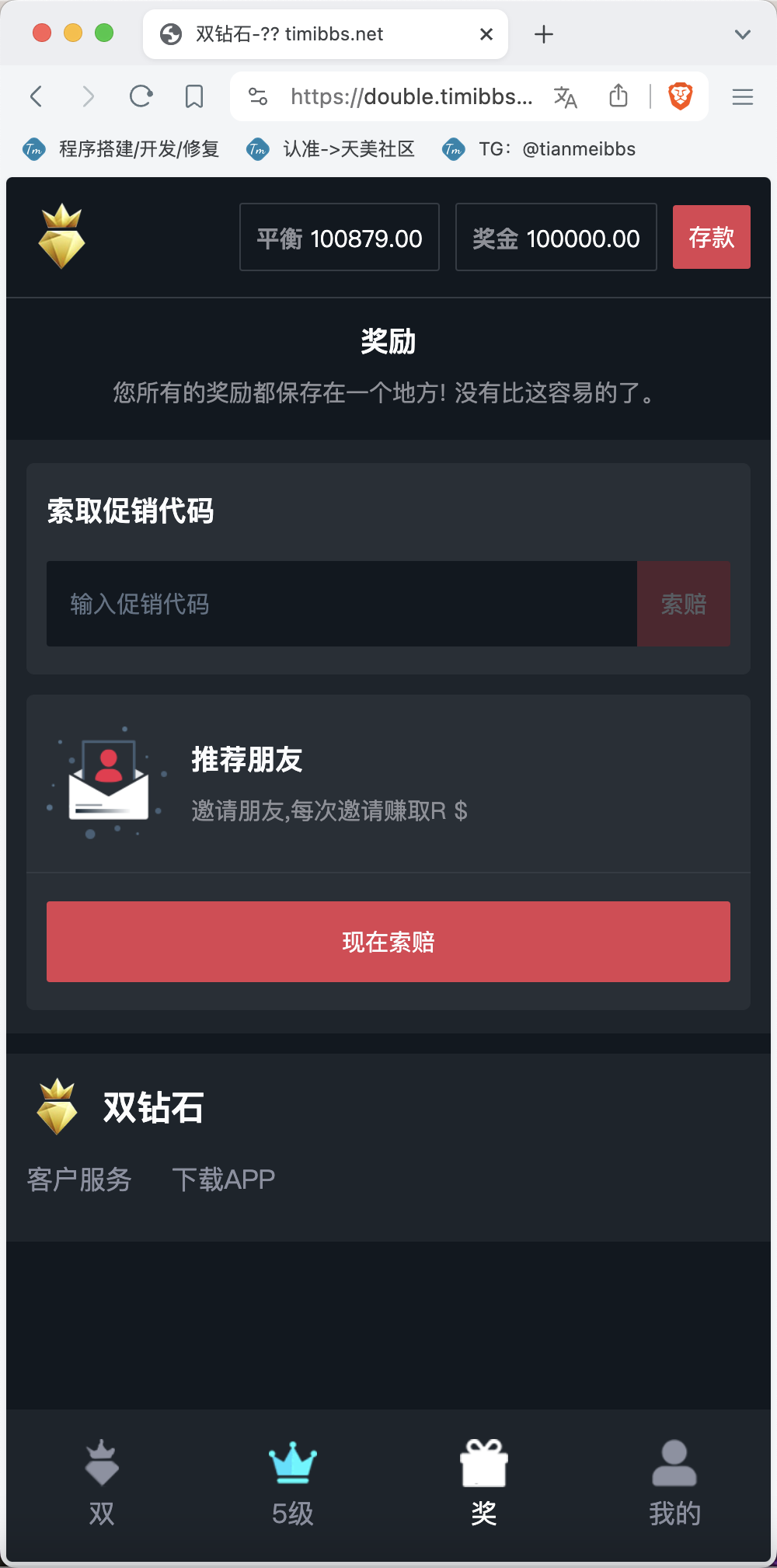Tap the 索赔 claim button beside promo field
The height and width of the screenshot is (1568, 777).
(x=684, y=604)
